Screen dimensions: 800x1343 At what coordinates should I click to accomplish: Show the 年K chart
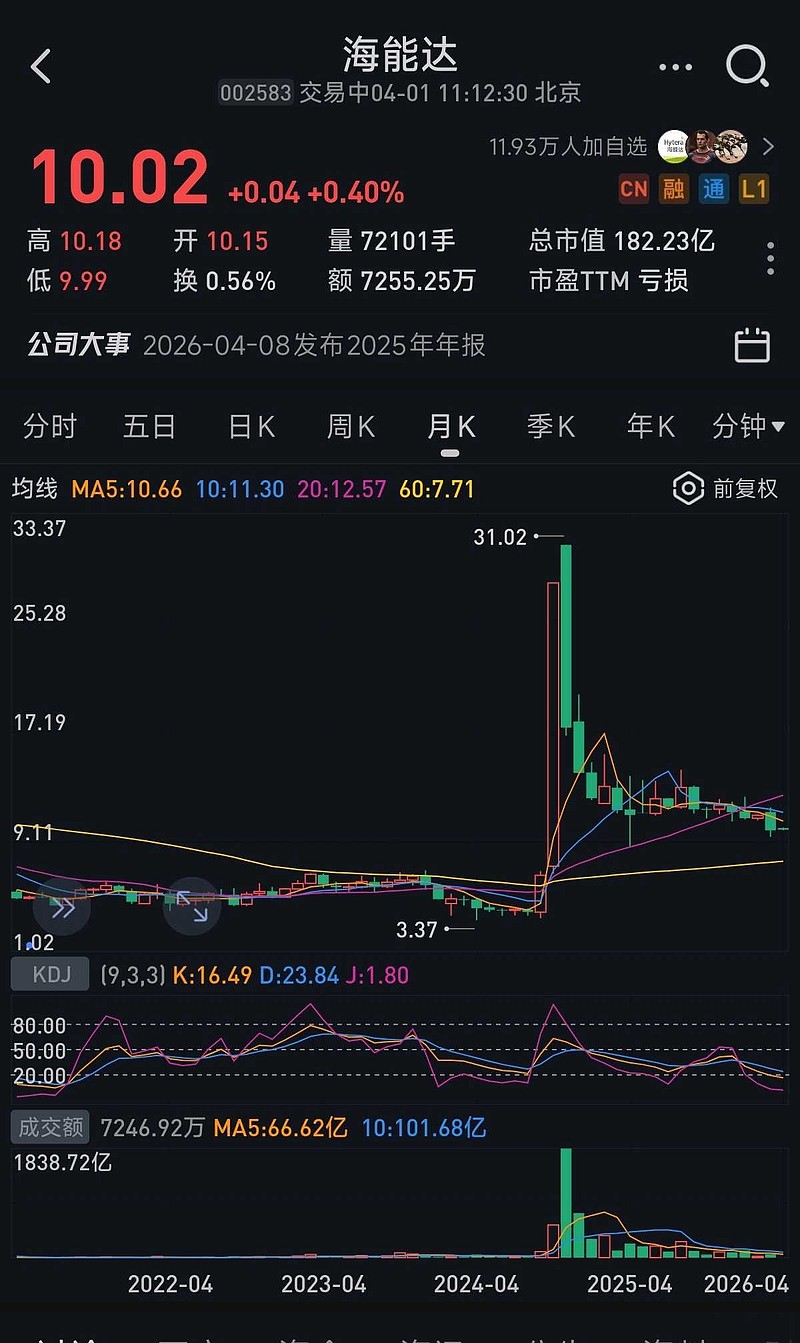coord(650,427)
